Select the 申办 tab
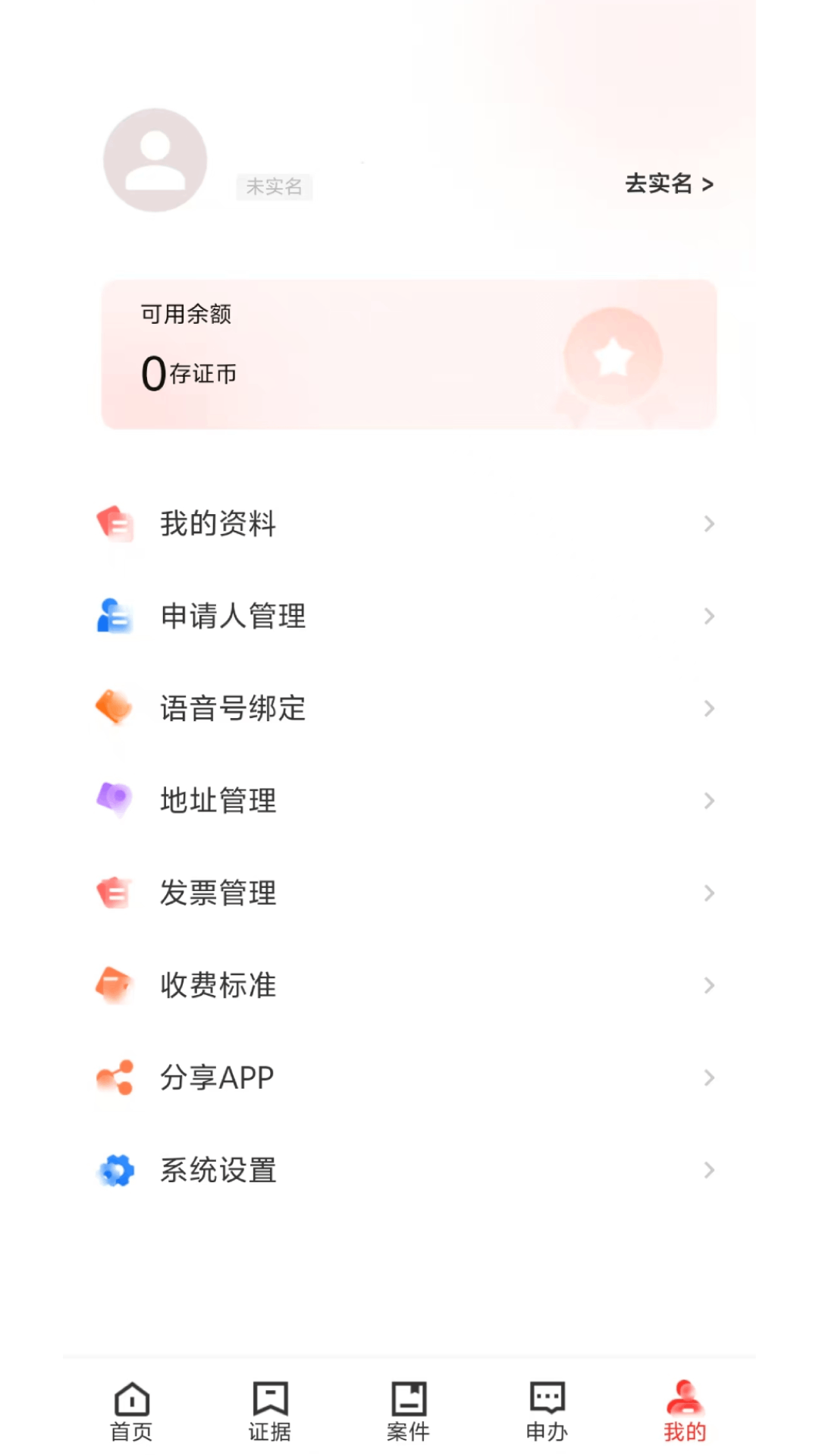Viewport: 819px width, 1456px height. (547, 1410)
